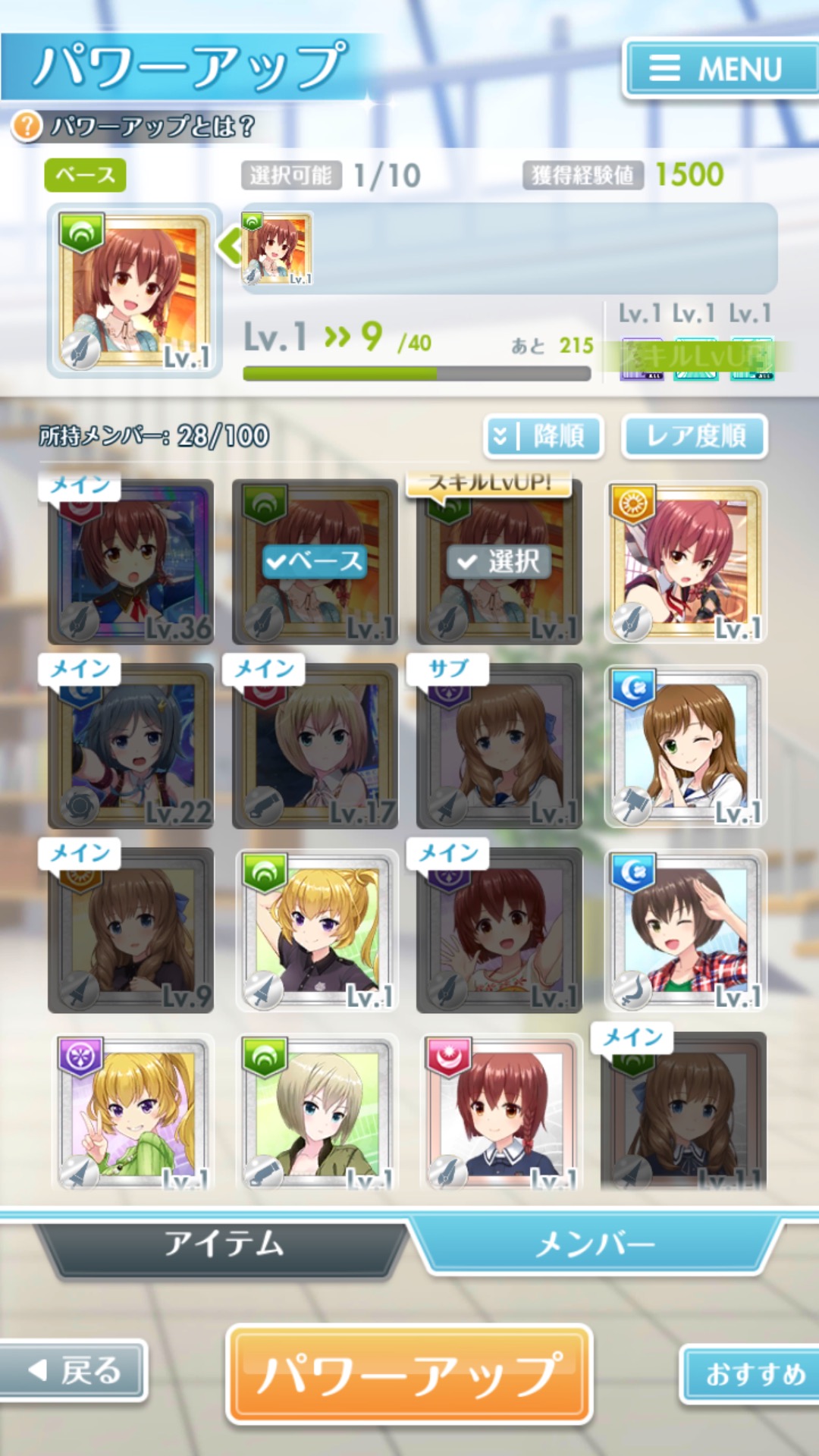Viewport: 819px width, 1456px height.
Task: Select the saluting girl in plaid shirt card
Action: tap(686, 930)
